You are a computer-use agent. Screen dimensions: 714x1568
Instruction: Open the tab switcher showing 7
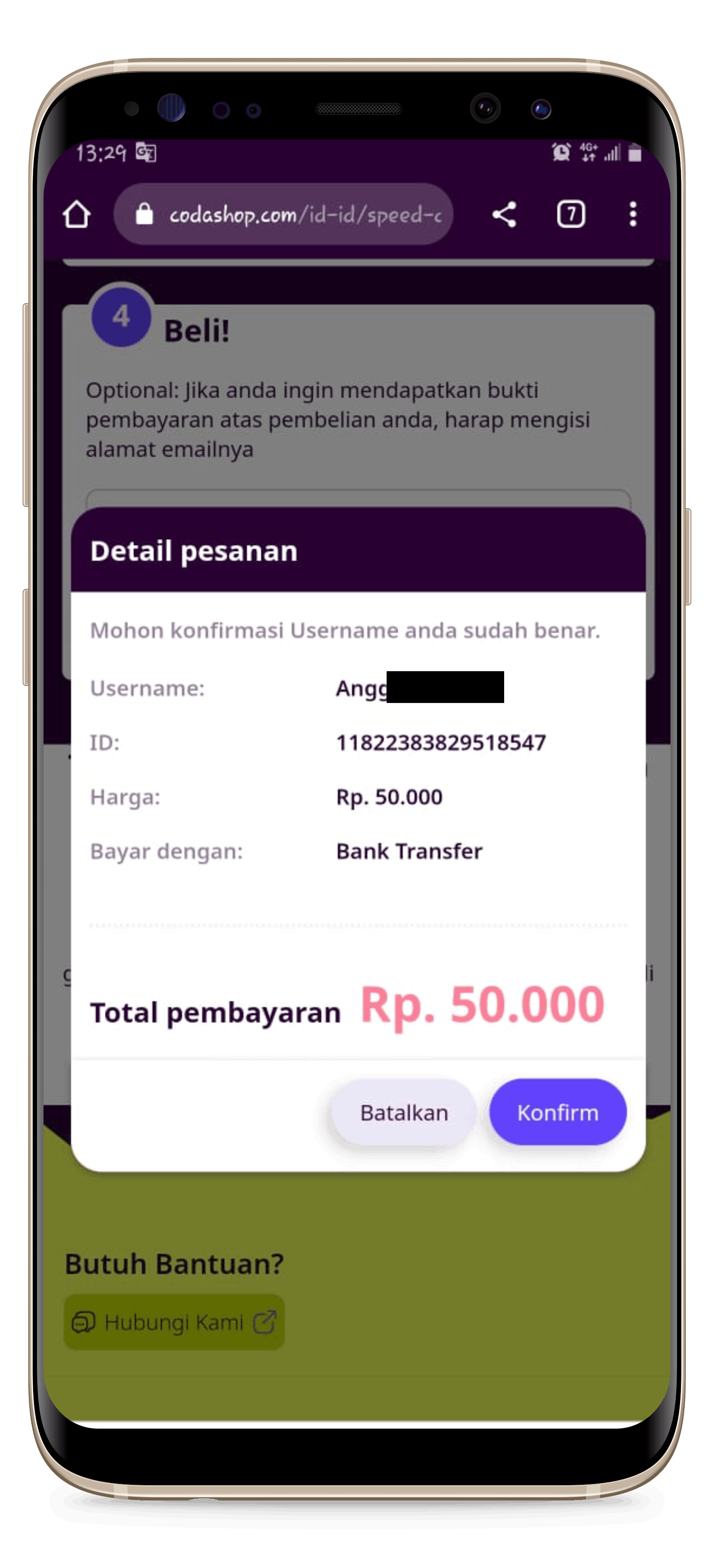(x=570, y=214)
